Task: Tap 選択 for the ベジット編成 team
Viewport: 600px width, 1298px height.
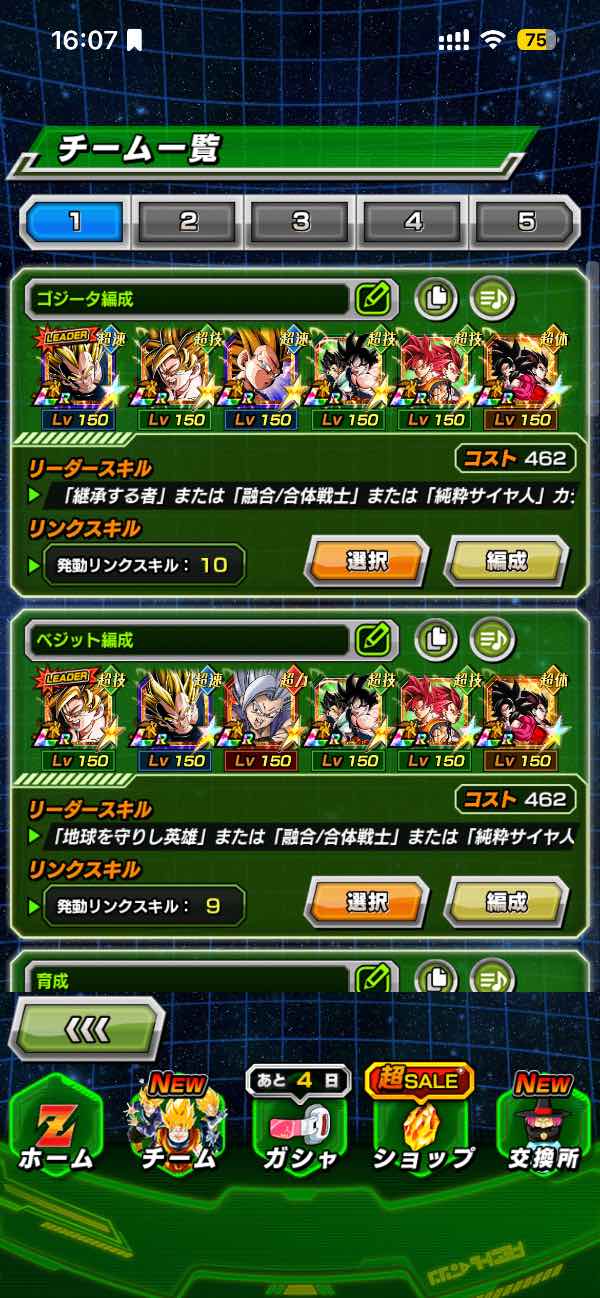Action: pos(366,902)
